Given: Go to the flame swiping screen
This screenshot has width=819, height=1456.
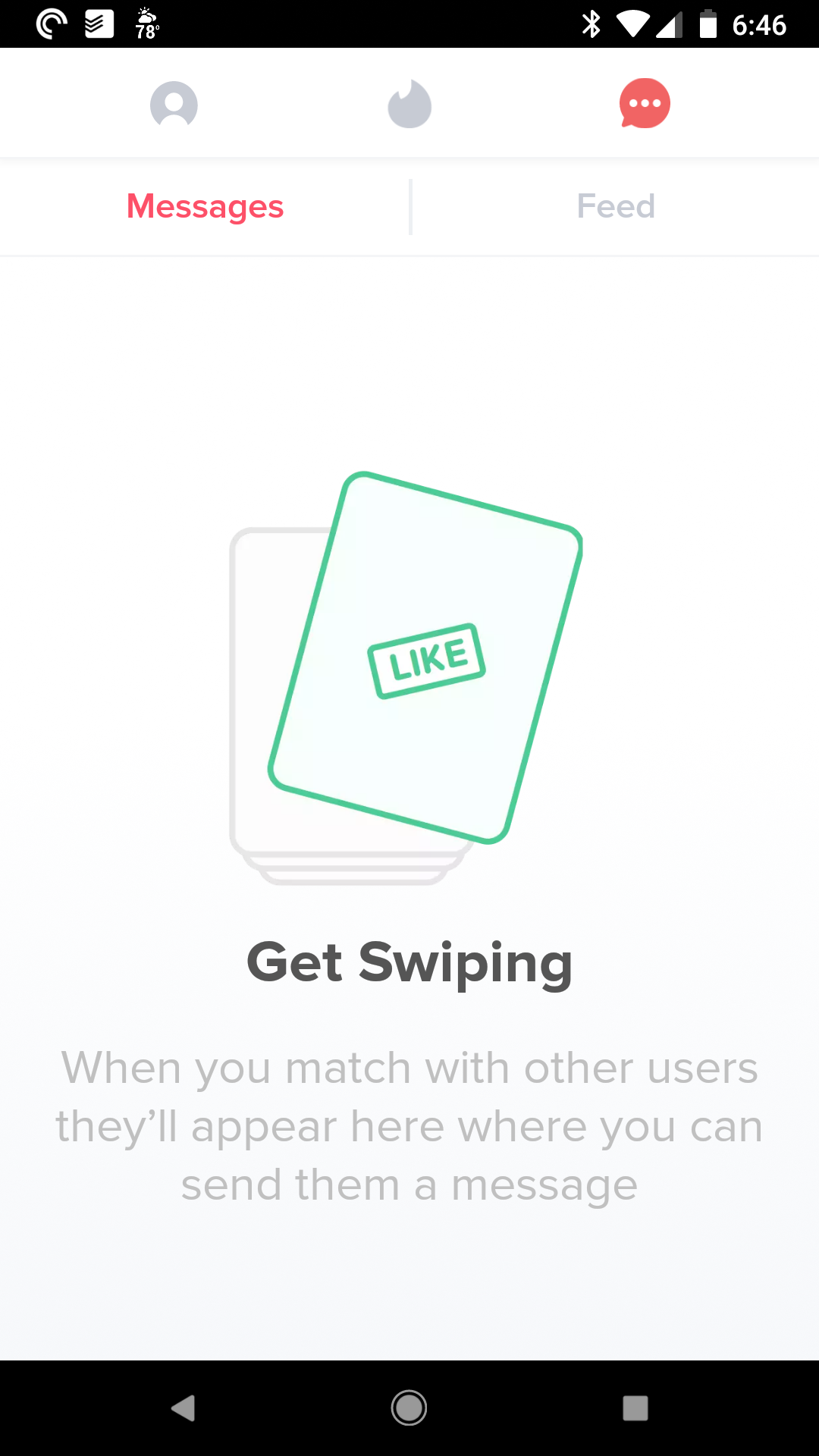Looking at the screenshot, I should click(x=409, y=105).
